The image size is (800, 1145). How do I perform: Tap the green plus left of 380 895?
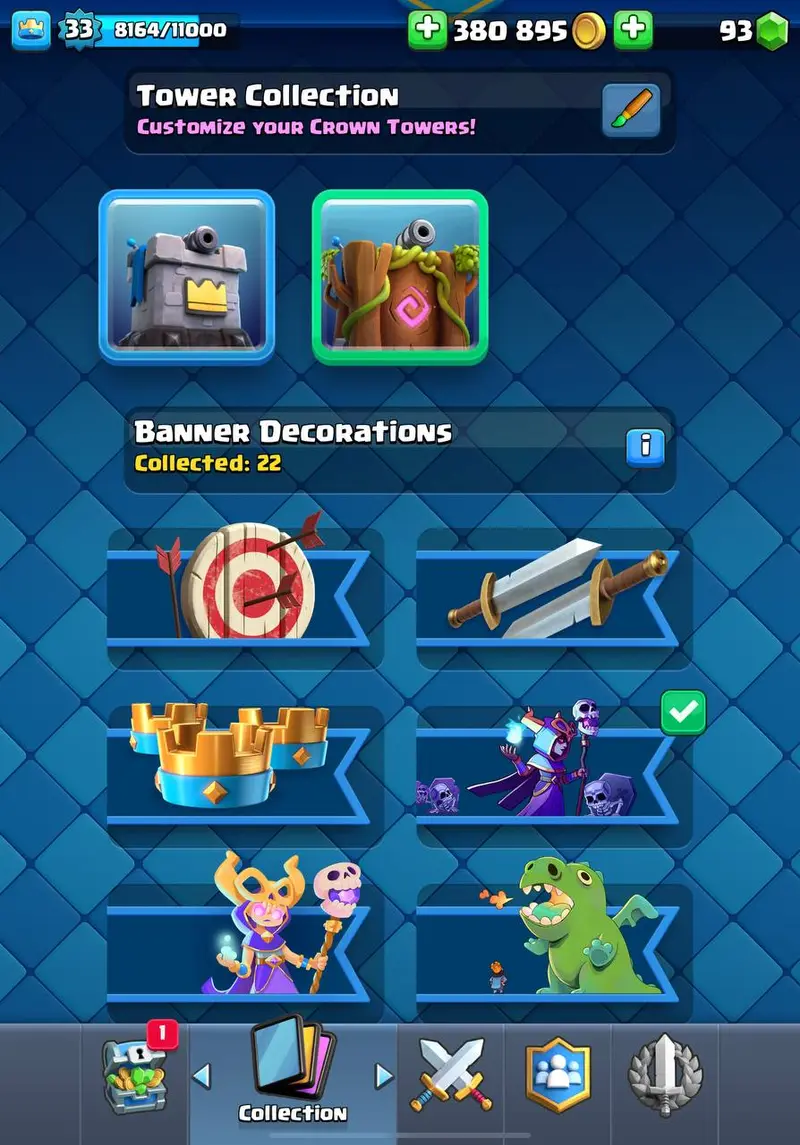click(427, 31)
